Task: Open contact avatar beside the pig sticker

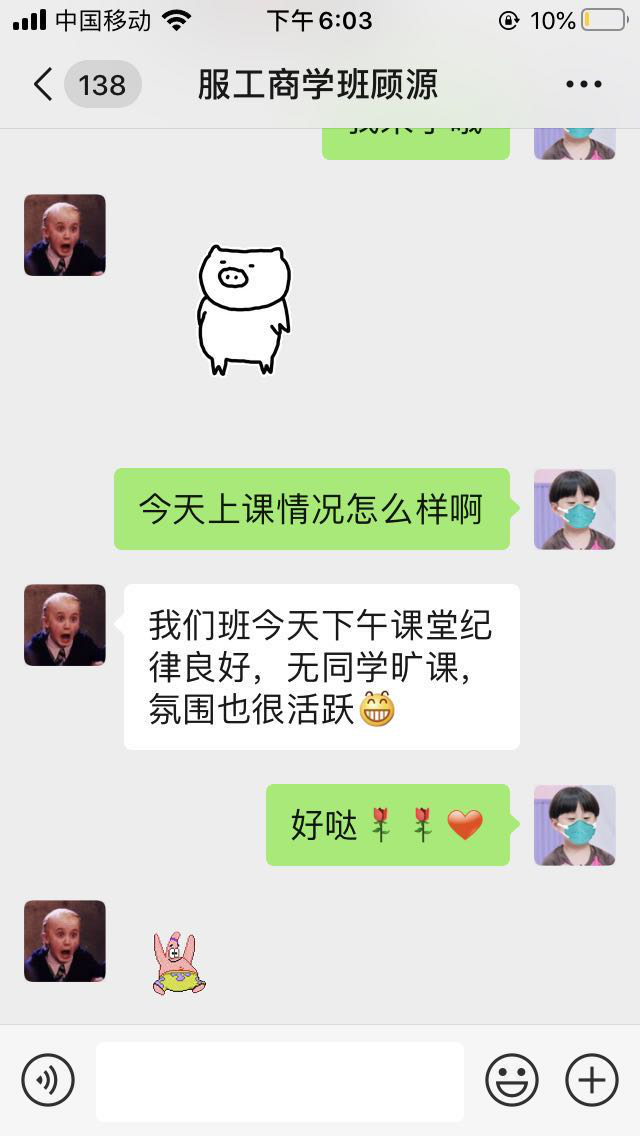Action: coord(65,235)
